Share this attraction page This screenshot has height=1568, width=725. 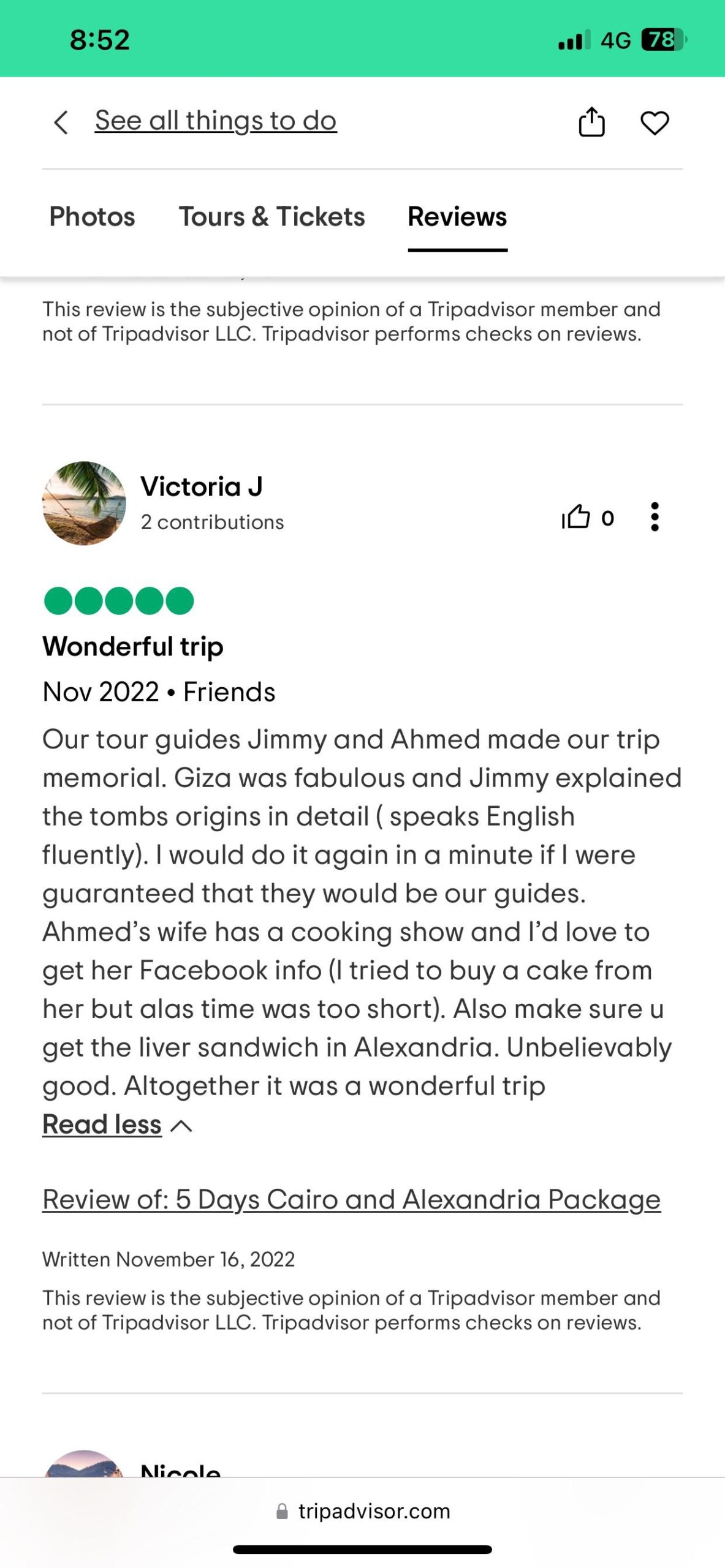591,123
